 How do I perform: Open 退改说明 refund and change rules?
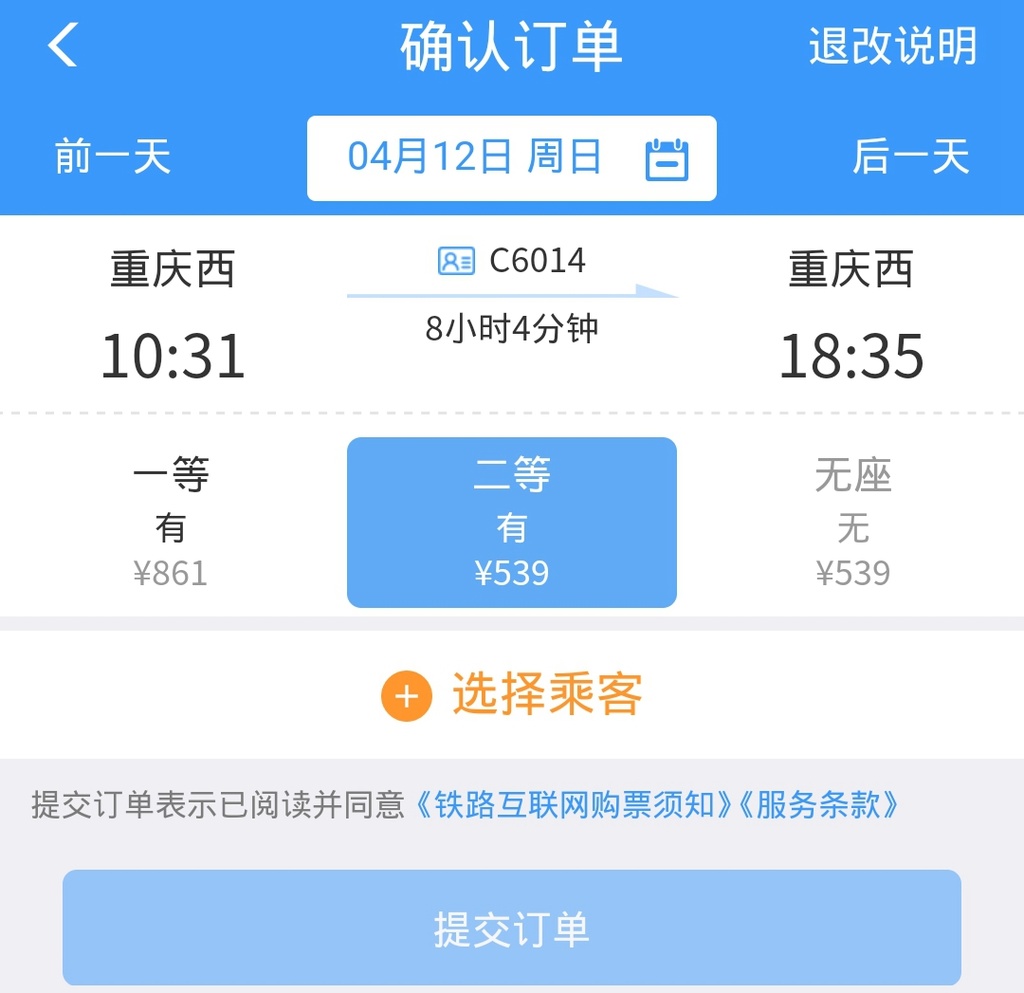pos(892,47)
